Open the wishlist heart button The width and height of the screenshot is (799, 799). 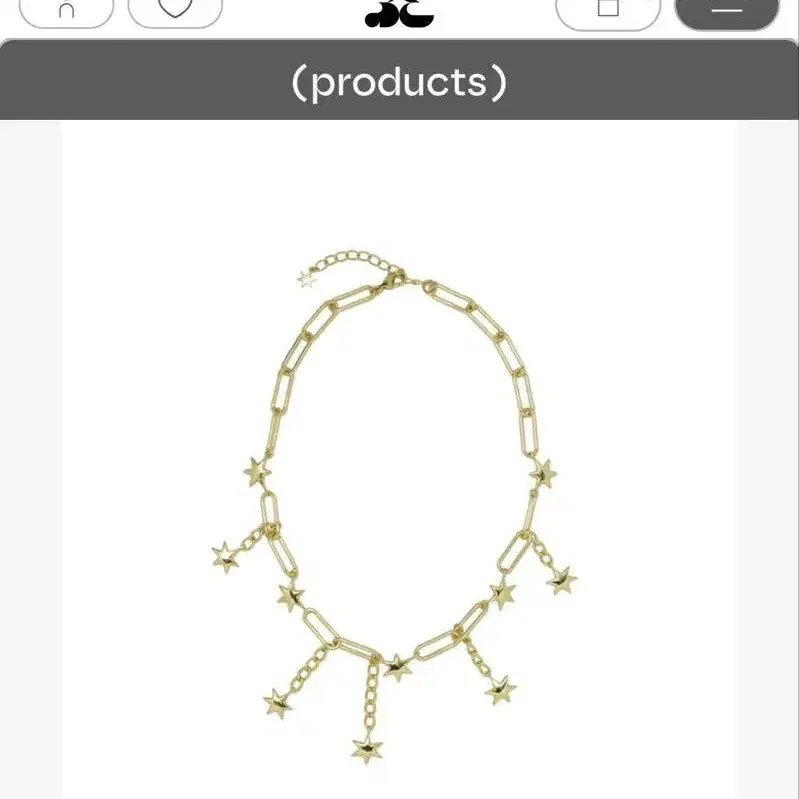pos(175,11)
